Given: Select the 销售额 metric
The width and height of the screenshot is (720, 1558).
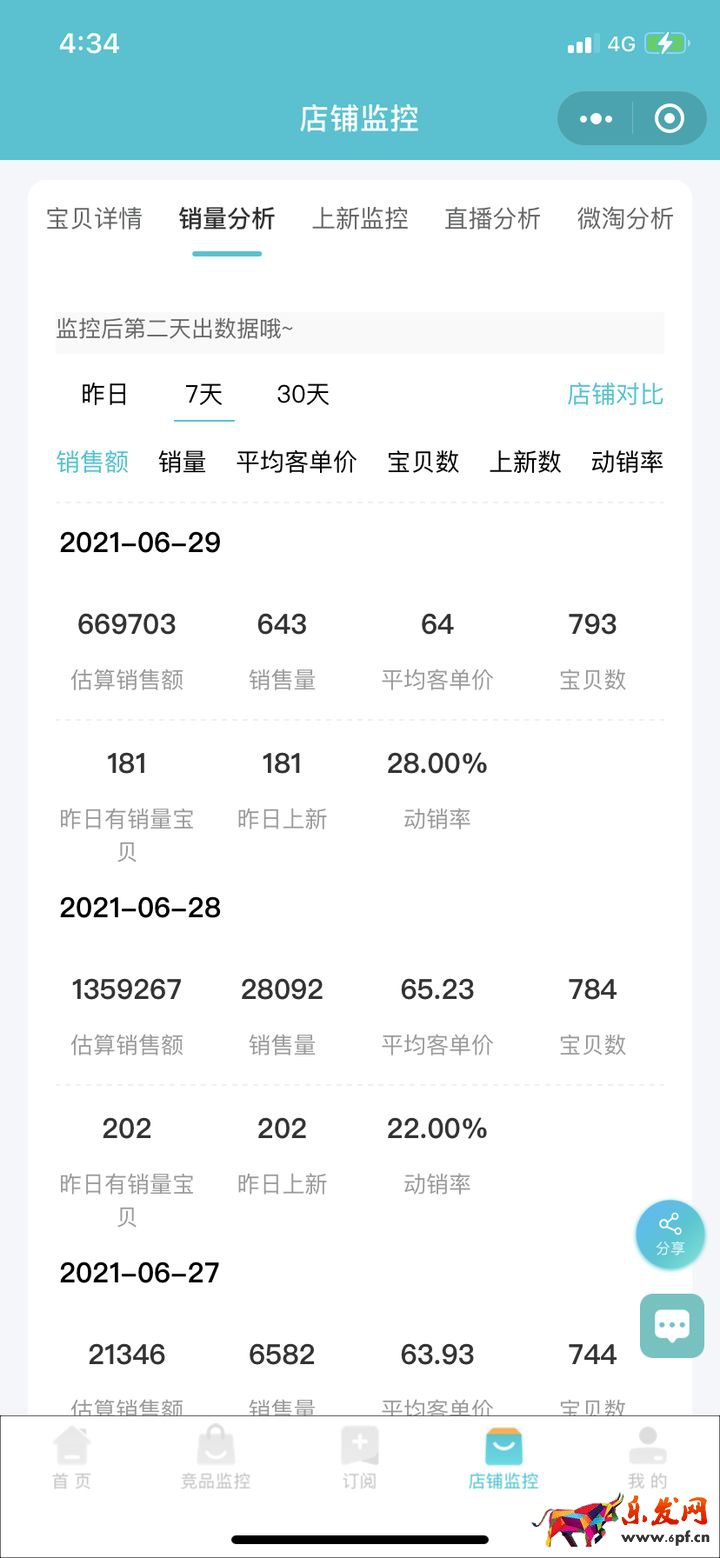Looking at the screenshot, I should [92, 462].
